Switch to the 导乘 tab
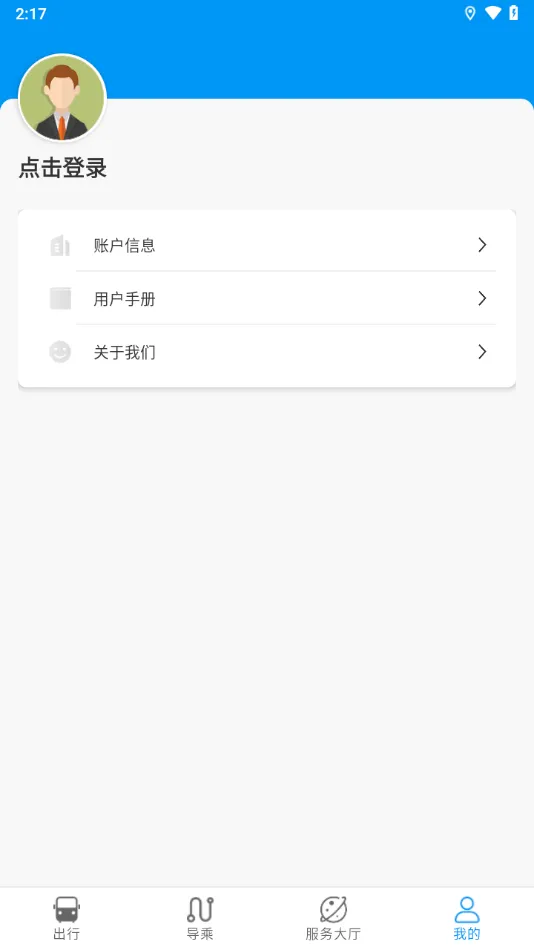 tap(200, 918)
